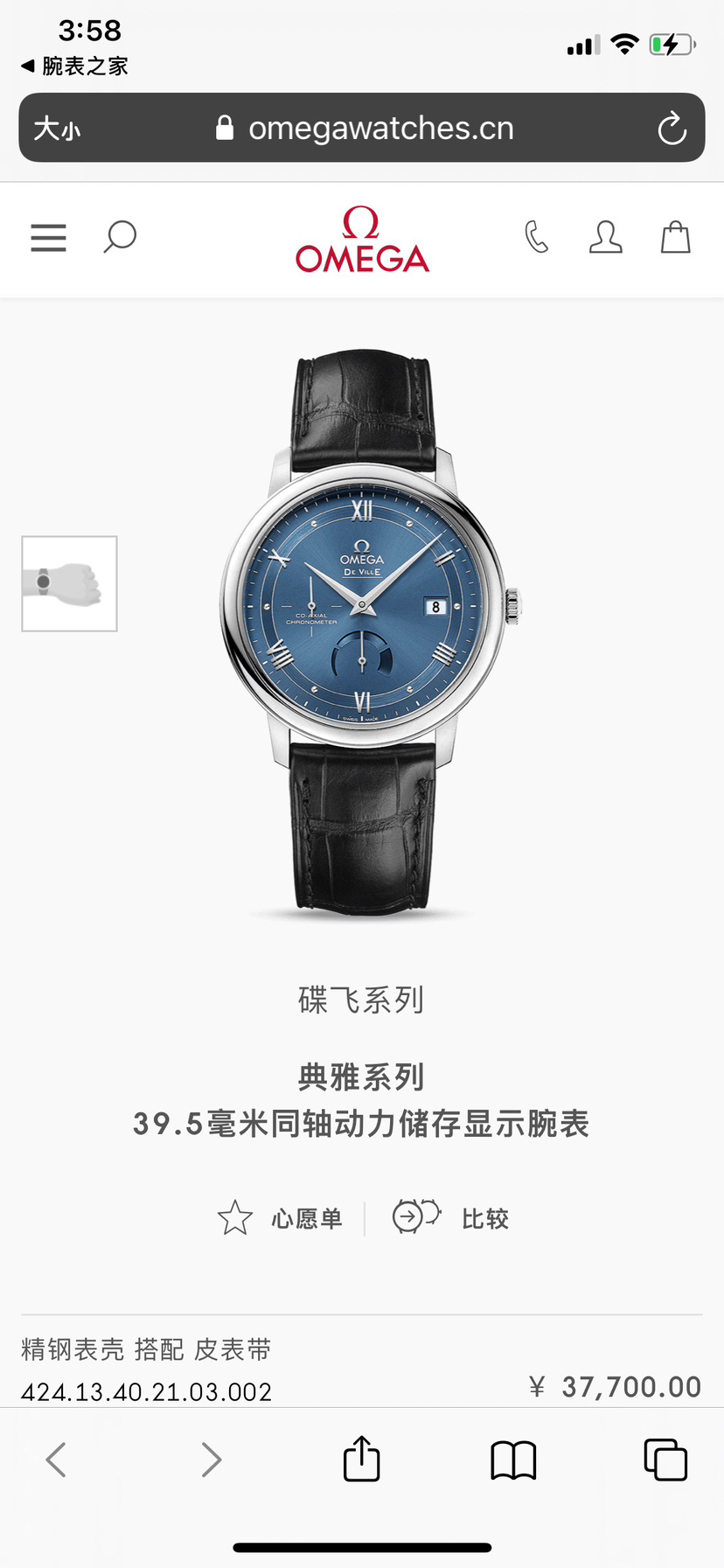Show all open tabs
The width and height of the screenshot is (724, 1568).
(665, 1460)
